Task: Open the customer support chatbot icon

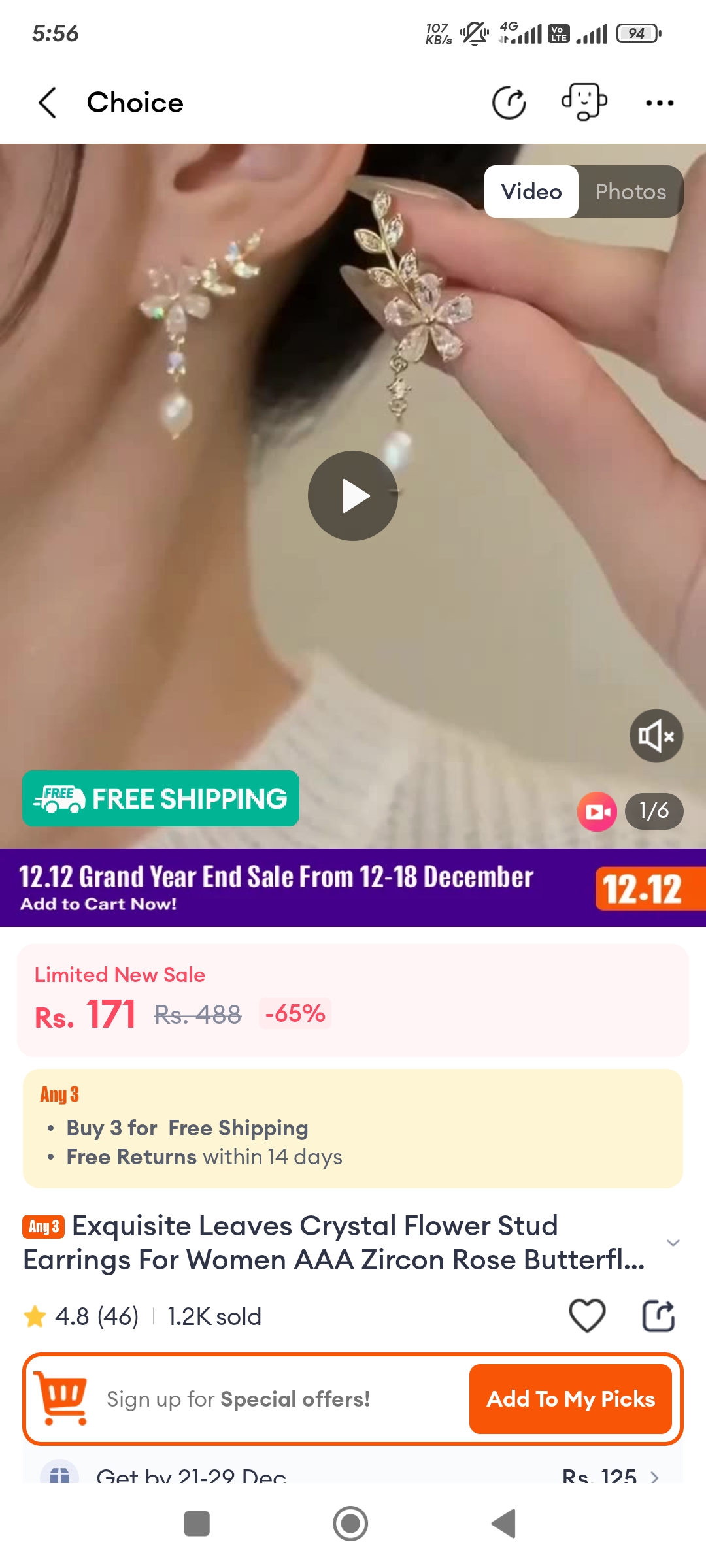Action: coord(584,102)
